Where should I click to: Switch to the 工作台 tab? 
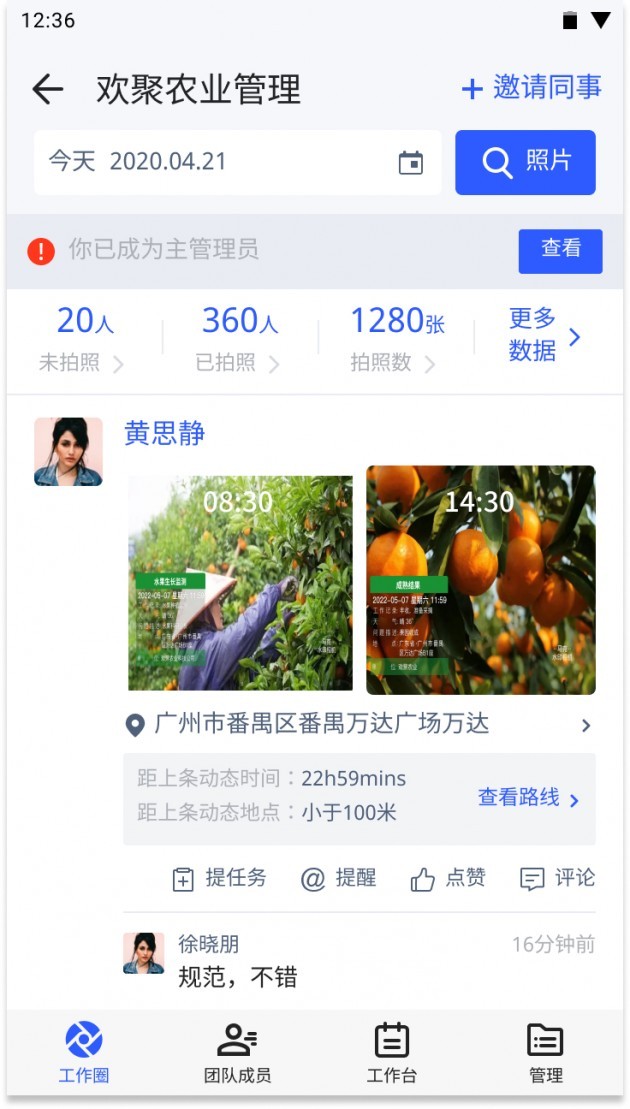(391, 1053)
